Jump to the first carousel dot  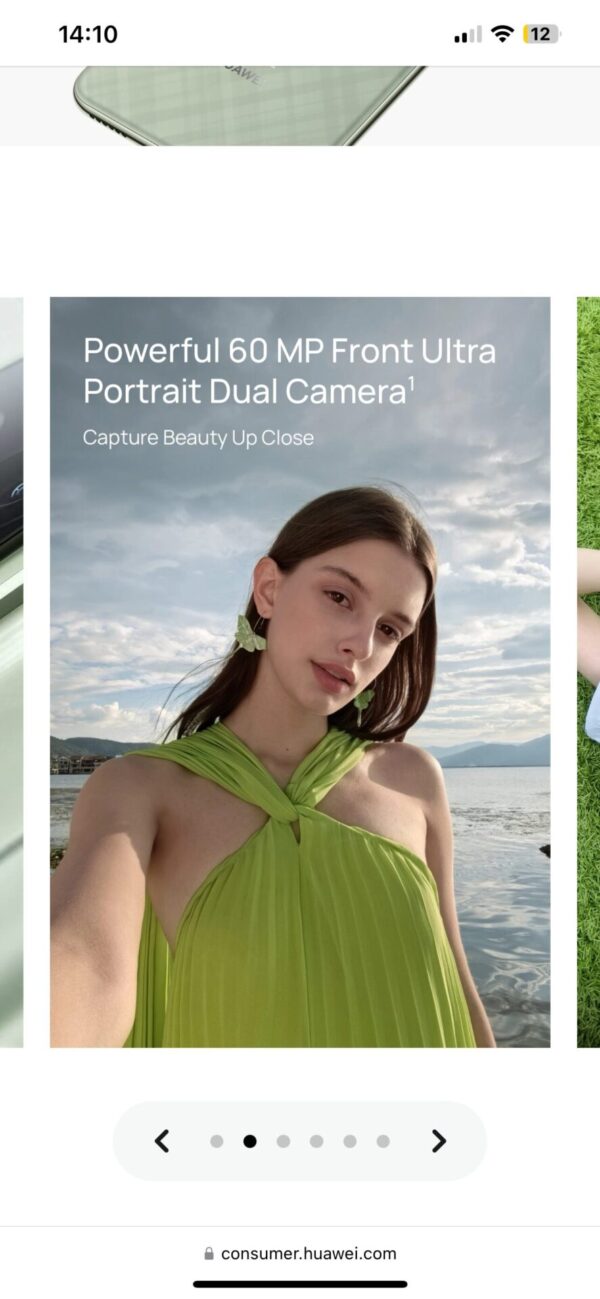coord(216,1141)
